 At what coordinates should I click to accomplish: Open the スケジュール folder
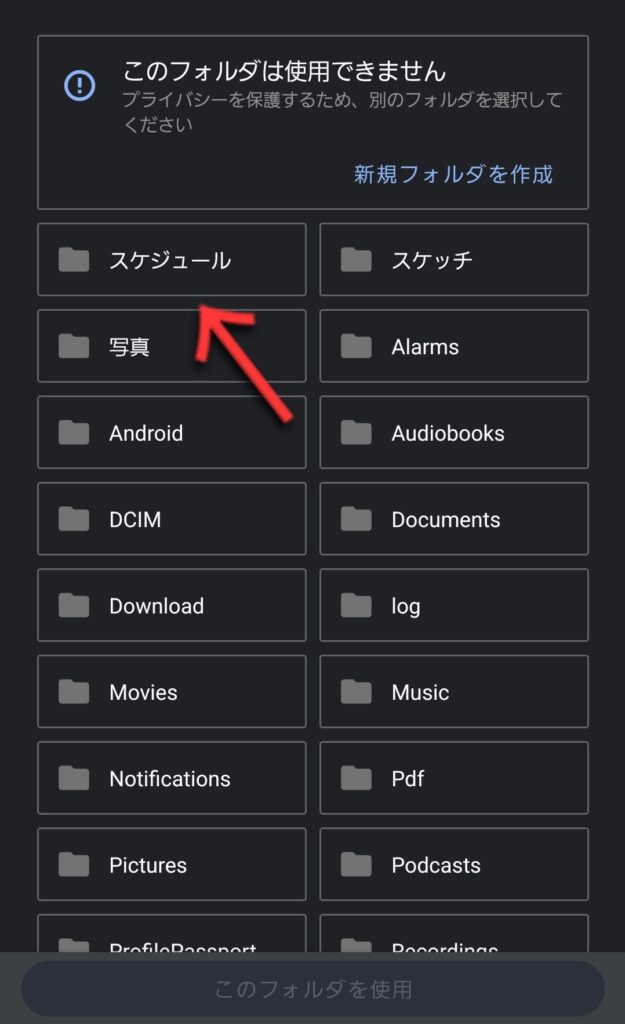tap(171, 260)
